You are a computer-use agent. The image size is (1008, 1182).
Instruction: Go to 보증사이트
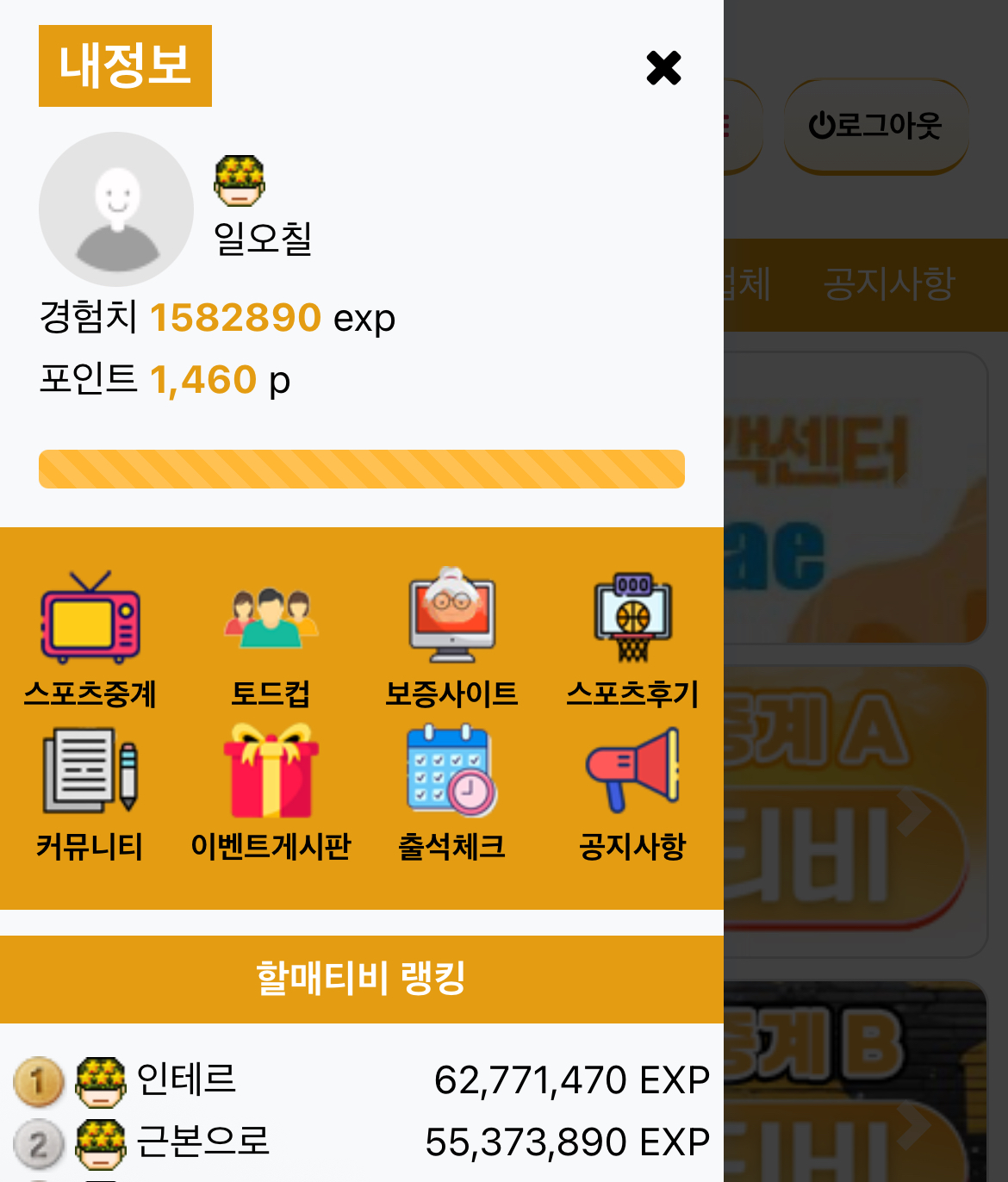click(451, 638)
